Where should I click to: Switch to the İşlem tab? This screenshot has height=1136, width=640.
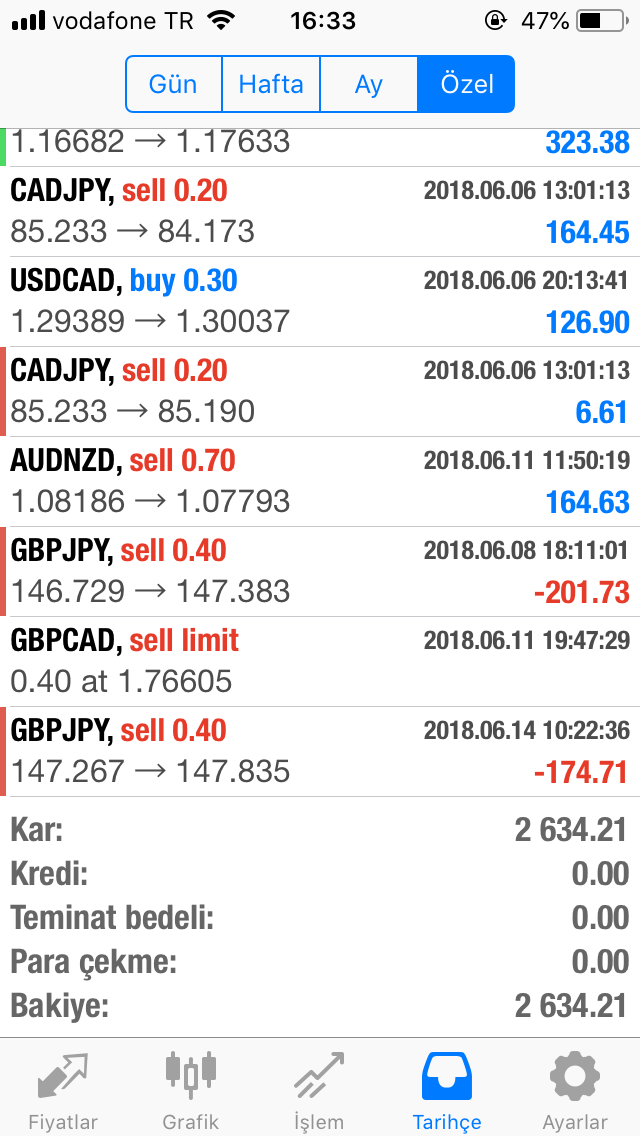pos(319,1088)
